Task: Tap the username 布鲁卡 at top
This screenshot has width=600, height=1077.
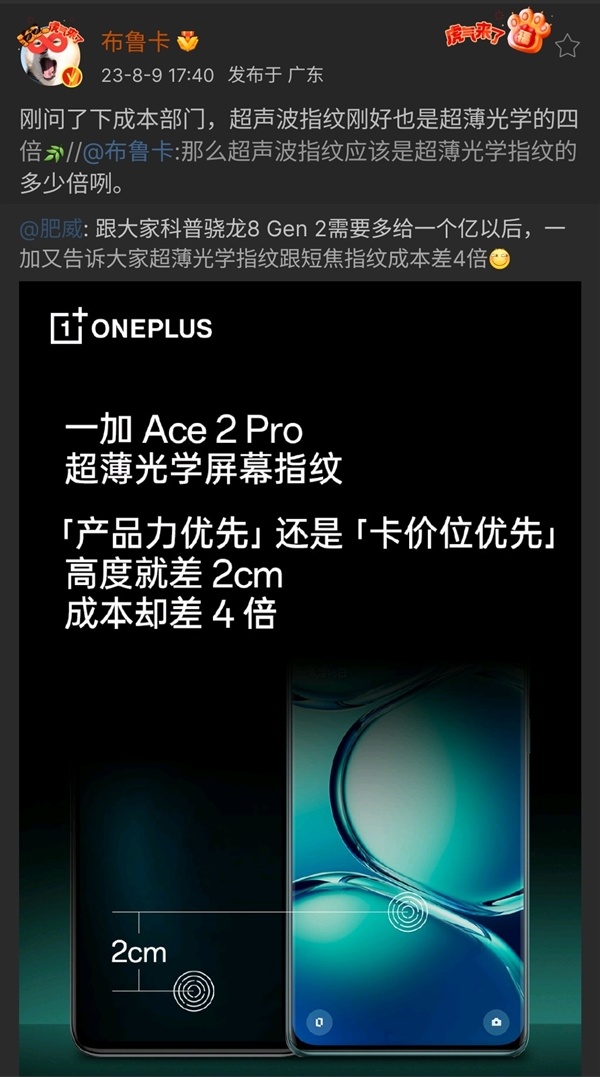Action: pyautogui.click(x=136, y=42)
